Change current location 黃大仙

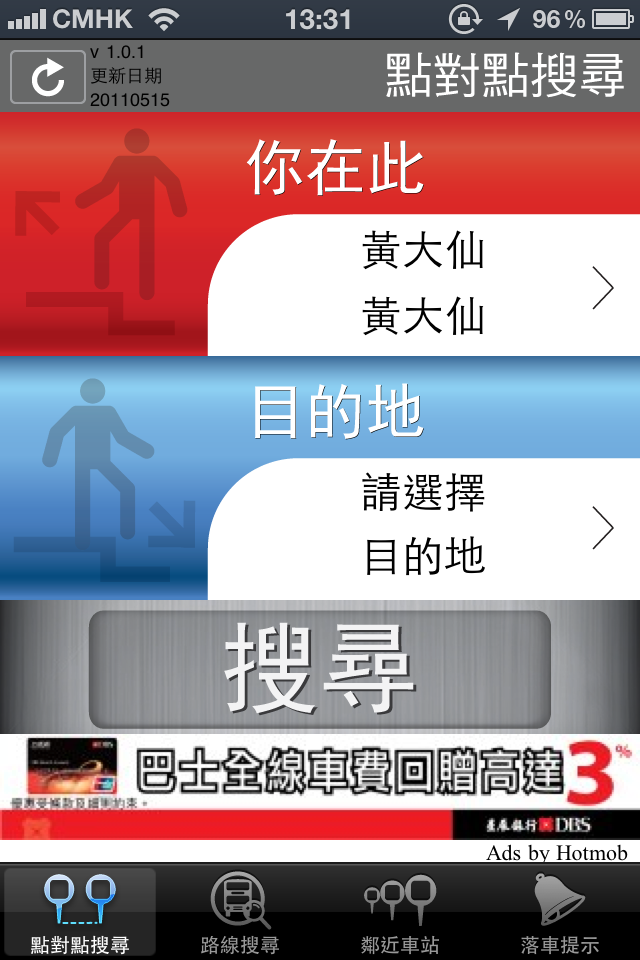pyautogui.click(x=424, y=286)
